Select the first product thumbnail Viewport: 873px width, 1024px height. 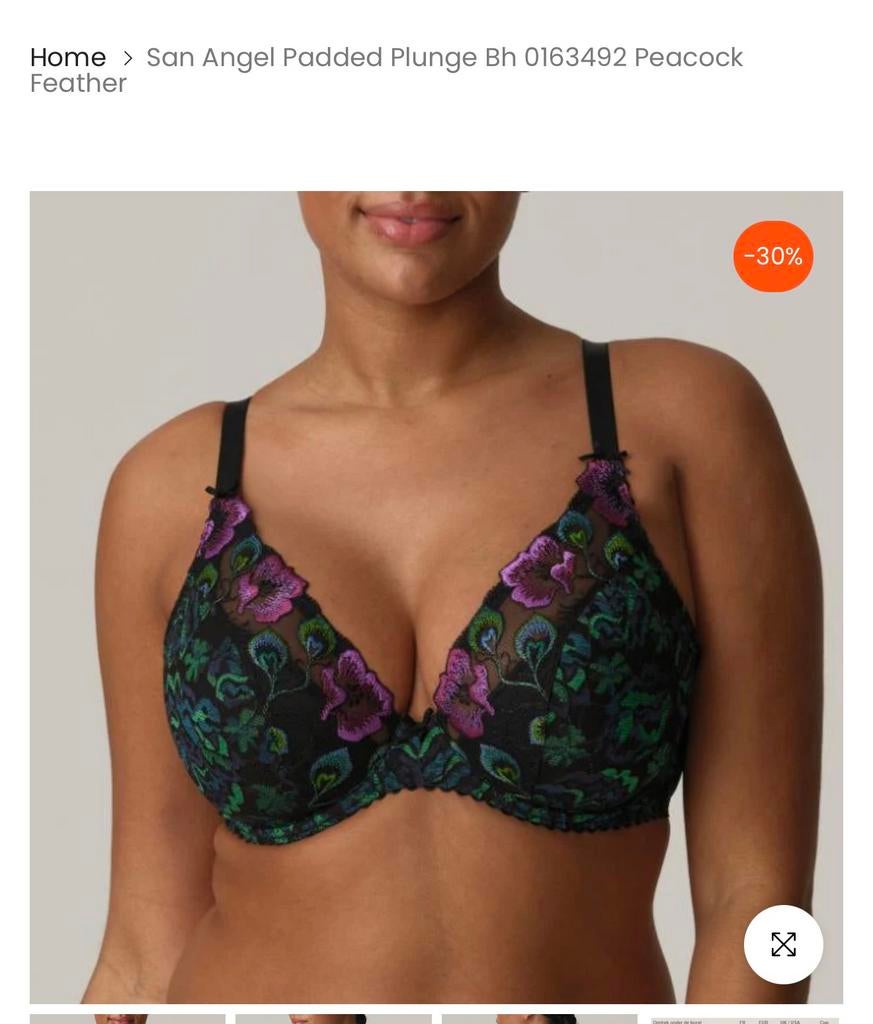point(126,1019)
